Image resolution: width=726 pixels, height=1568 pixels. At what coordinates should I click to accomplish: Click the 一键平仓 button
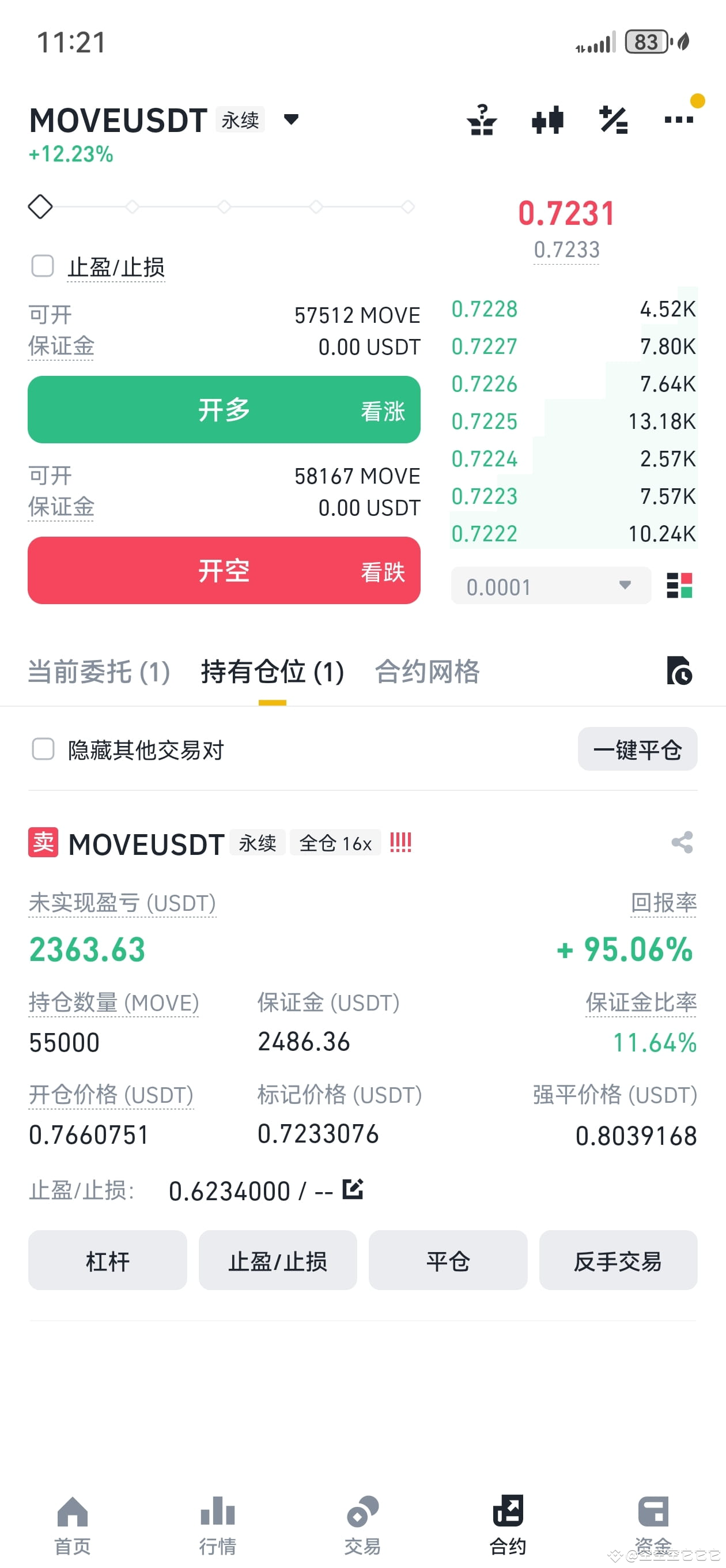pyautogui.click(x=637, y=749)
